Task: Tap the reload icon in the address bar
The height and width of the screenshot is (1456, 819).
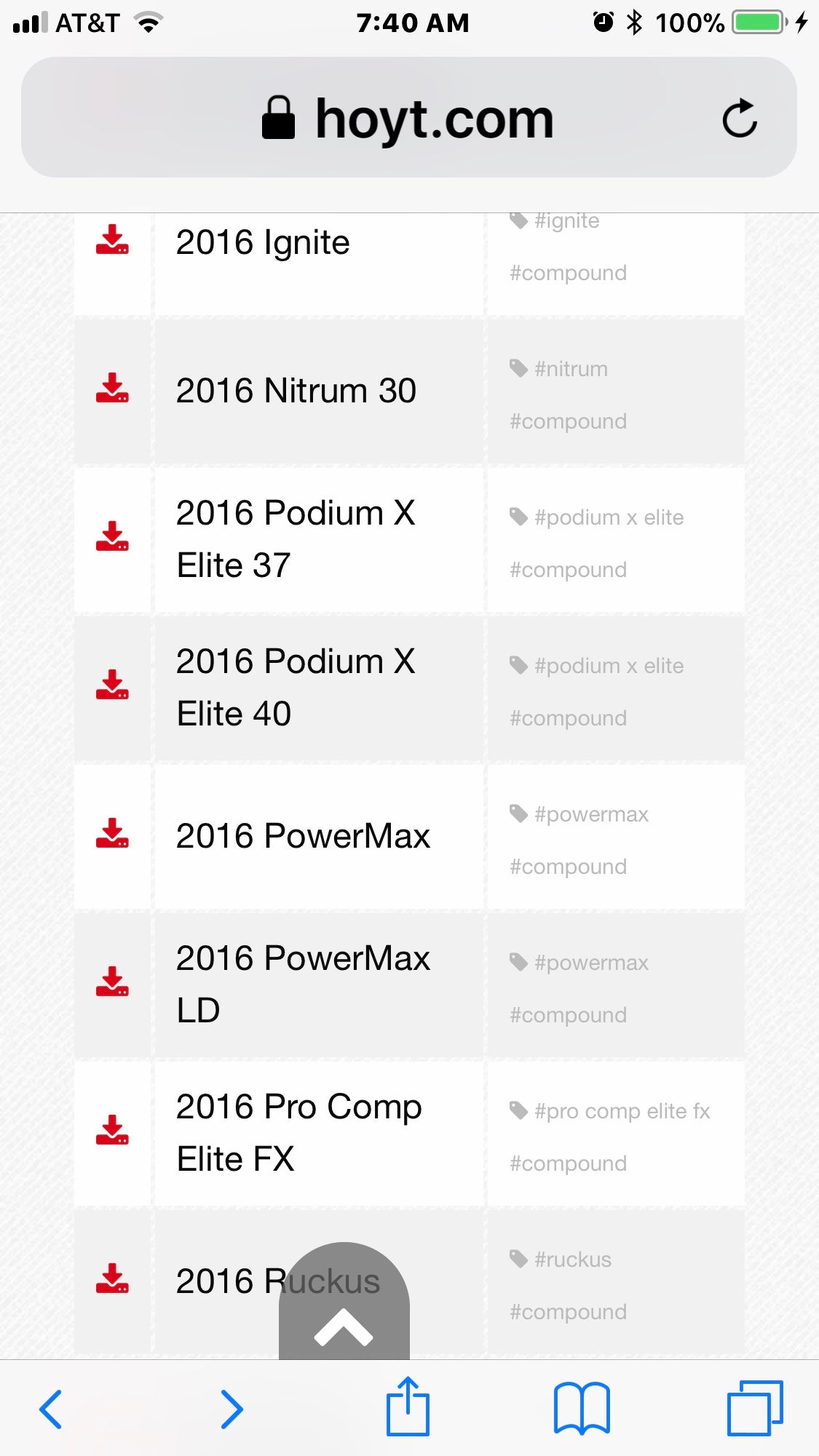Action: 740,119
